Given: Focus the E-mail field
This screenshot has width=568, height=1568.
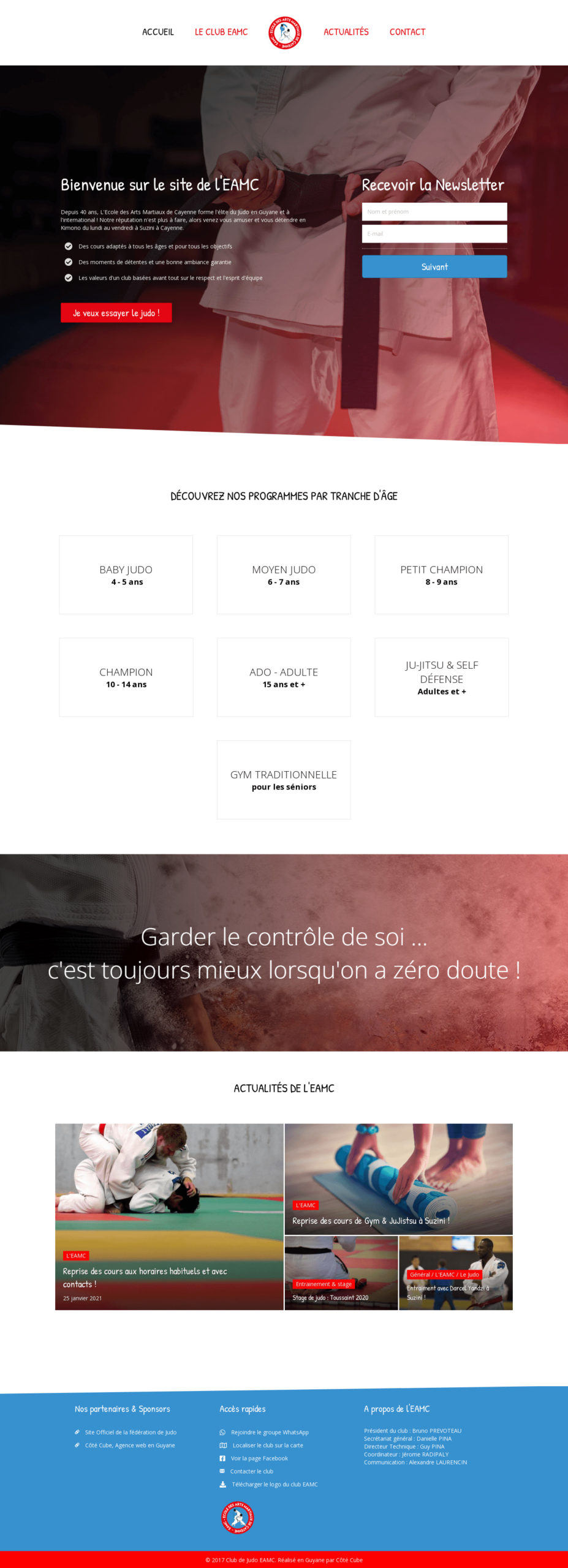Looking at the screenshot, I should tap(434, 234).
